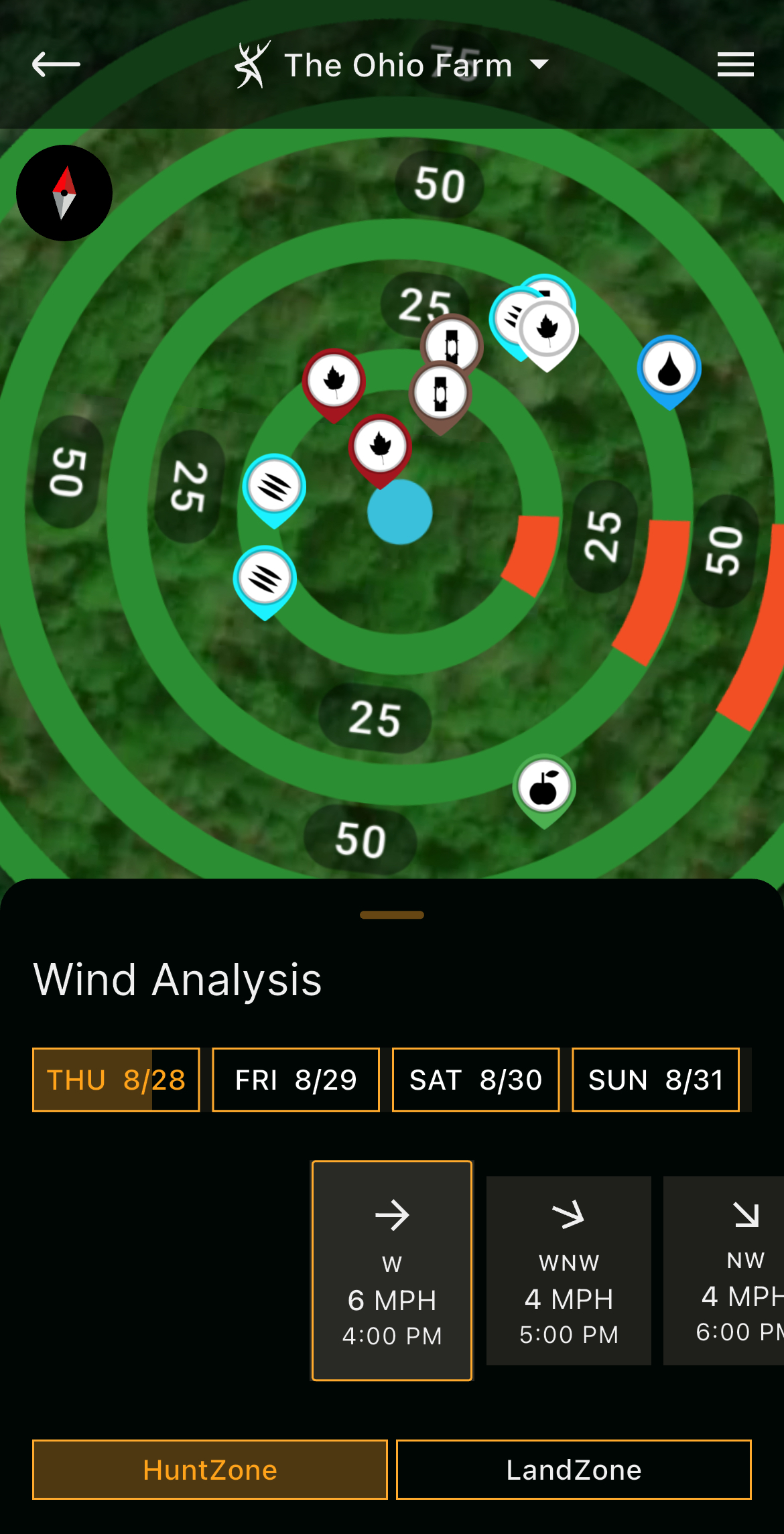
Task: Choose the 6:00 PM wind forecast
Action: coord(724,1271)
